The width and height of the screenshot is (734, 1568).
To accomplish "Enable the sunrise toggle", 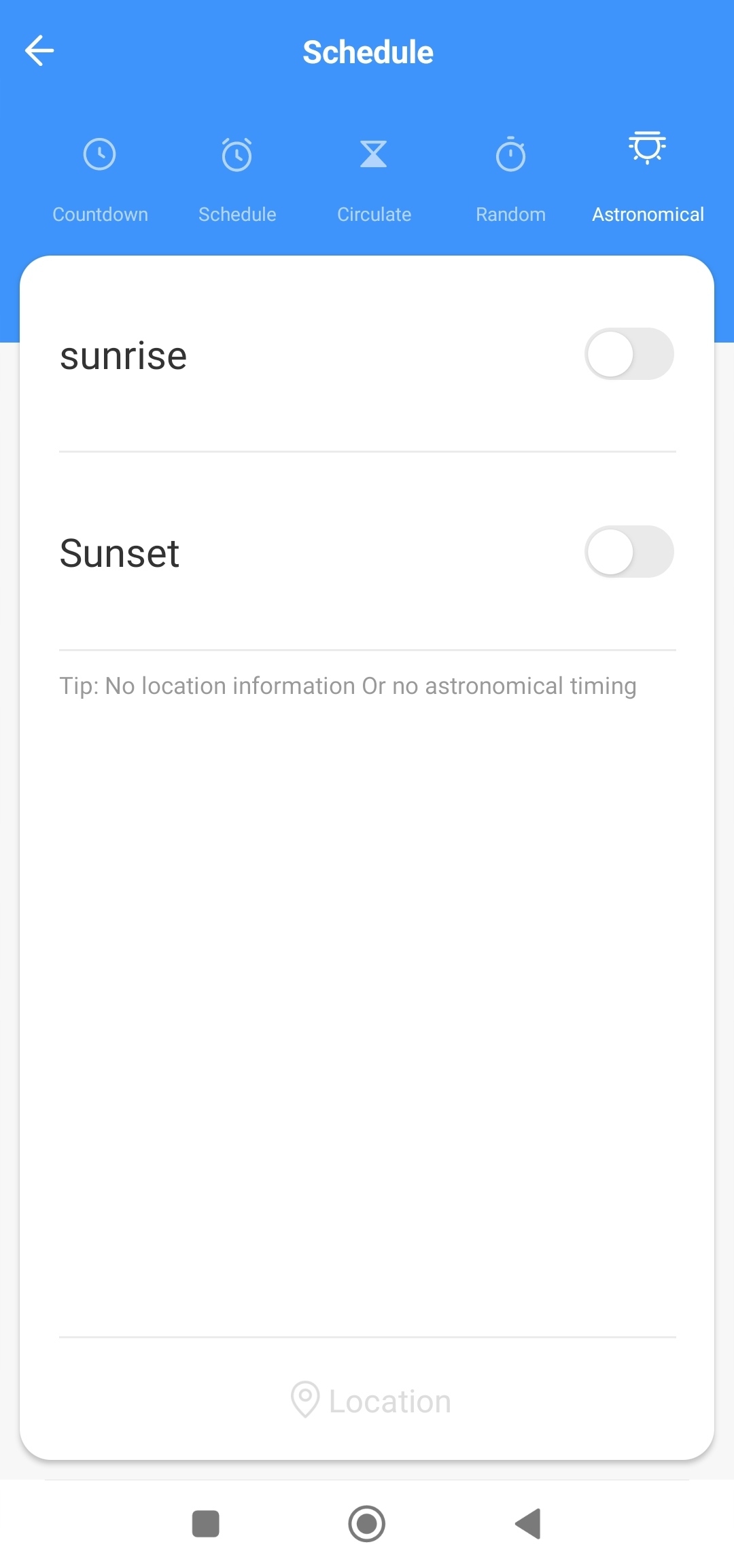I will [629, 354].
